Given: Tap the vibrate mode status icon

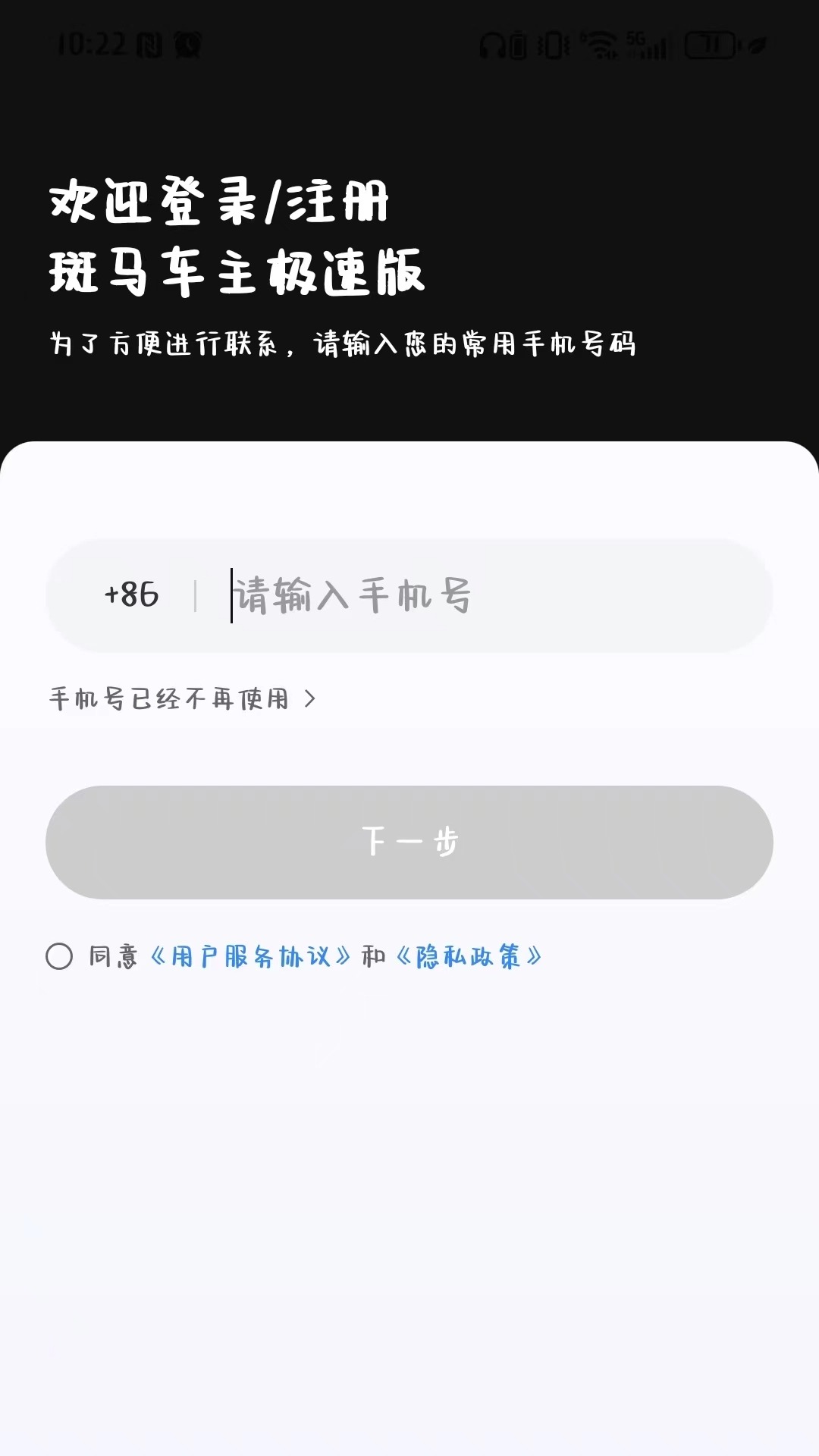Looking at the screenshot, I should tap(553, 45).
